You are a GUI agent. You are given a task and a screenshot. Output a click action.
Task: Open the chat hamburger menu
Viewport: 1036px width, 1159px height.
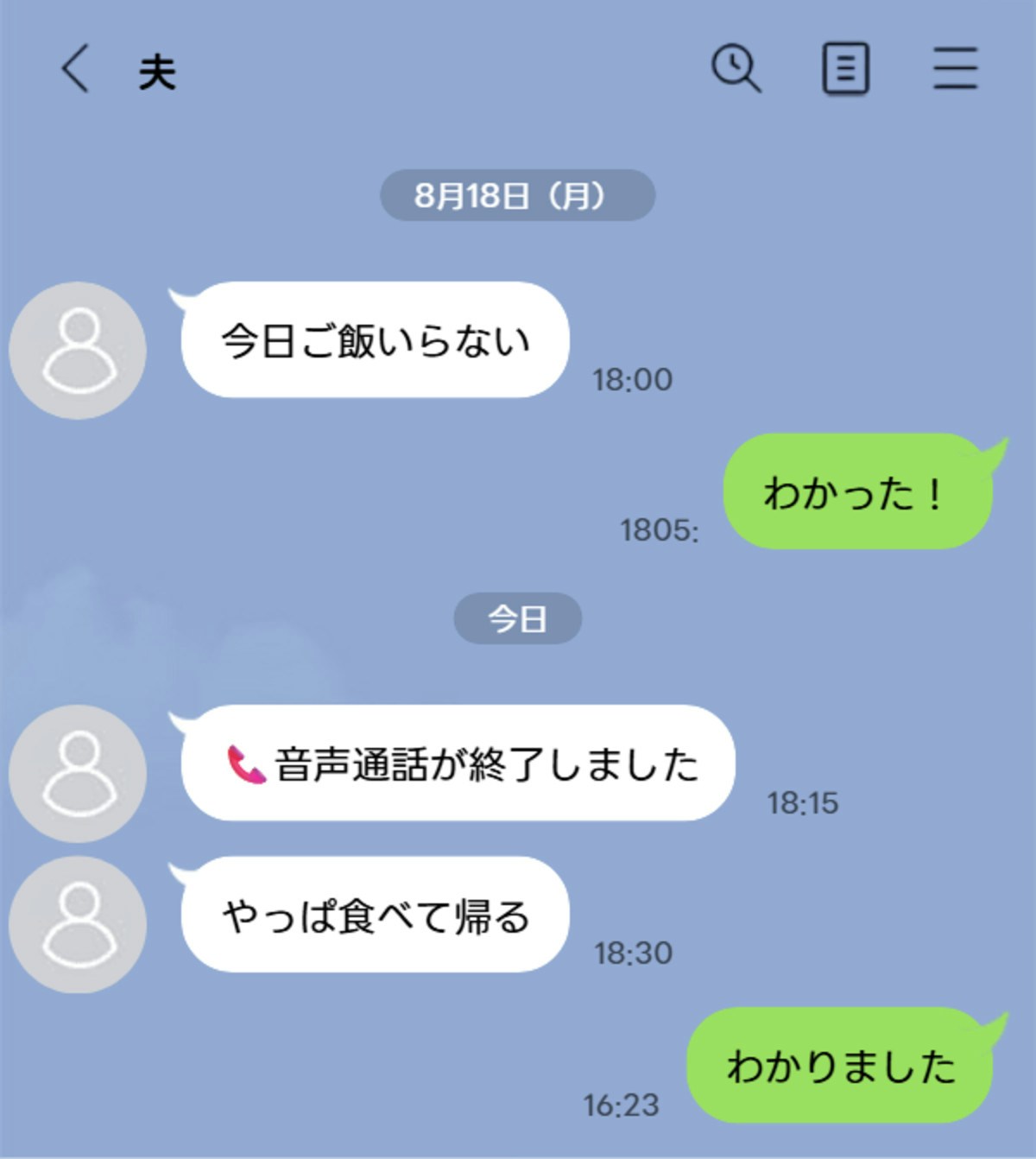955,68
